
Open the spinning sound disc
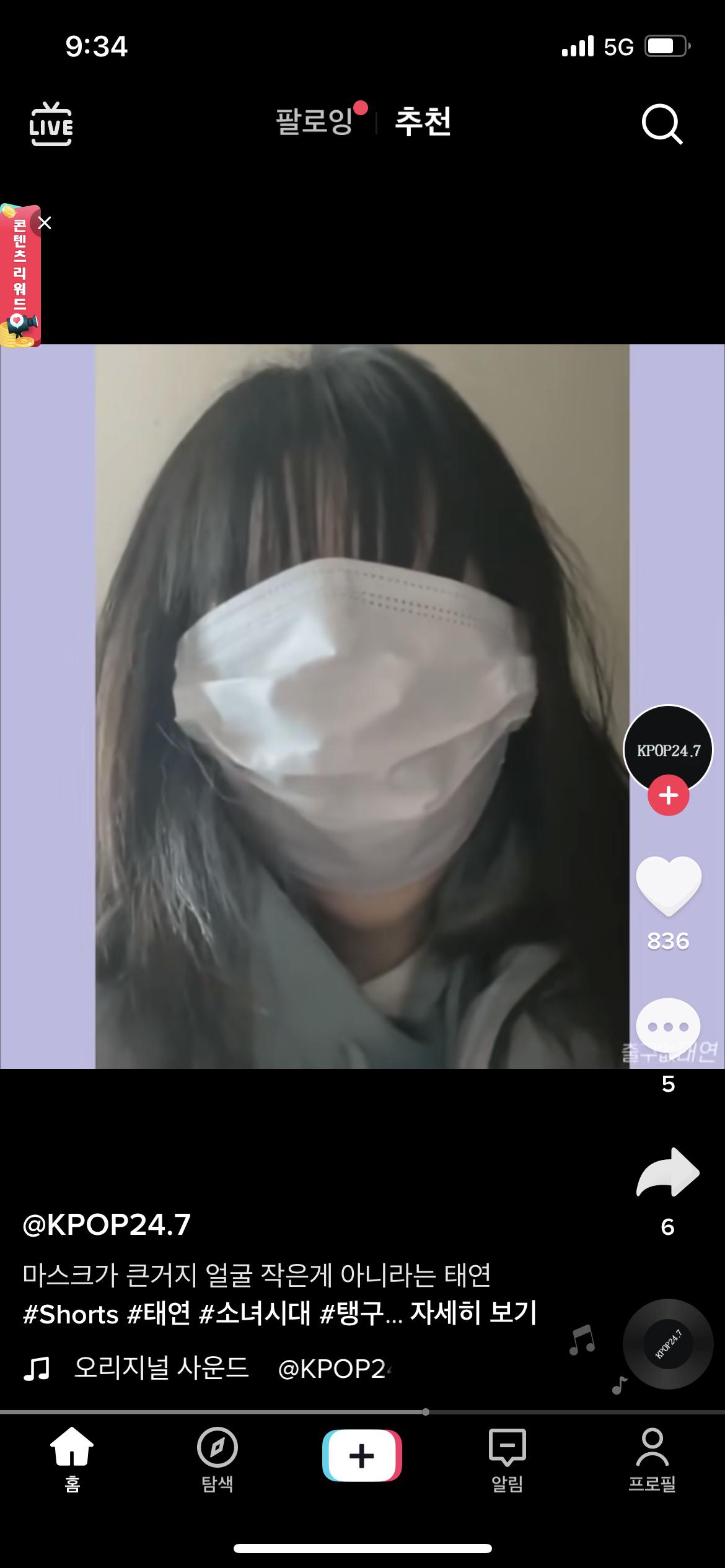[x=668, y=1344]
